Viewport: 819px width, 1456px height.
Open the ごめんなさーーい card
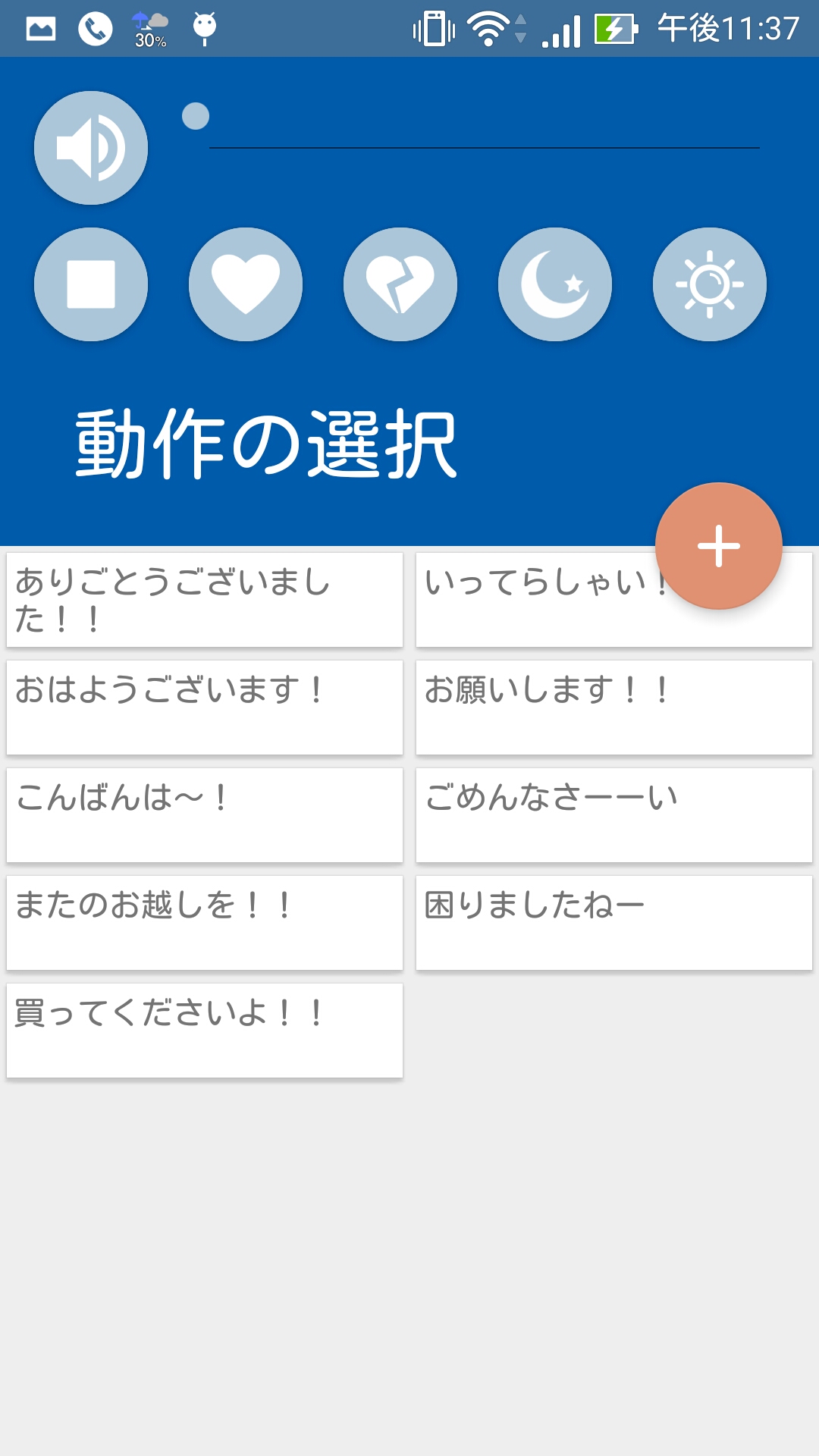[x=614, y=815]
